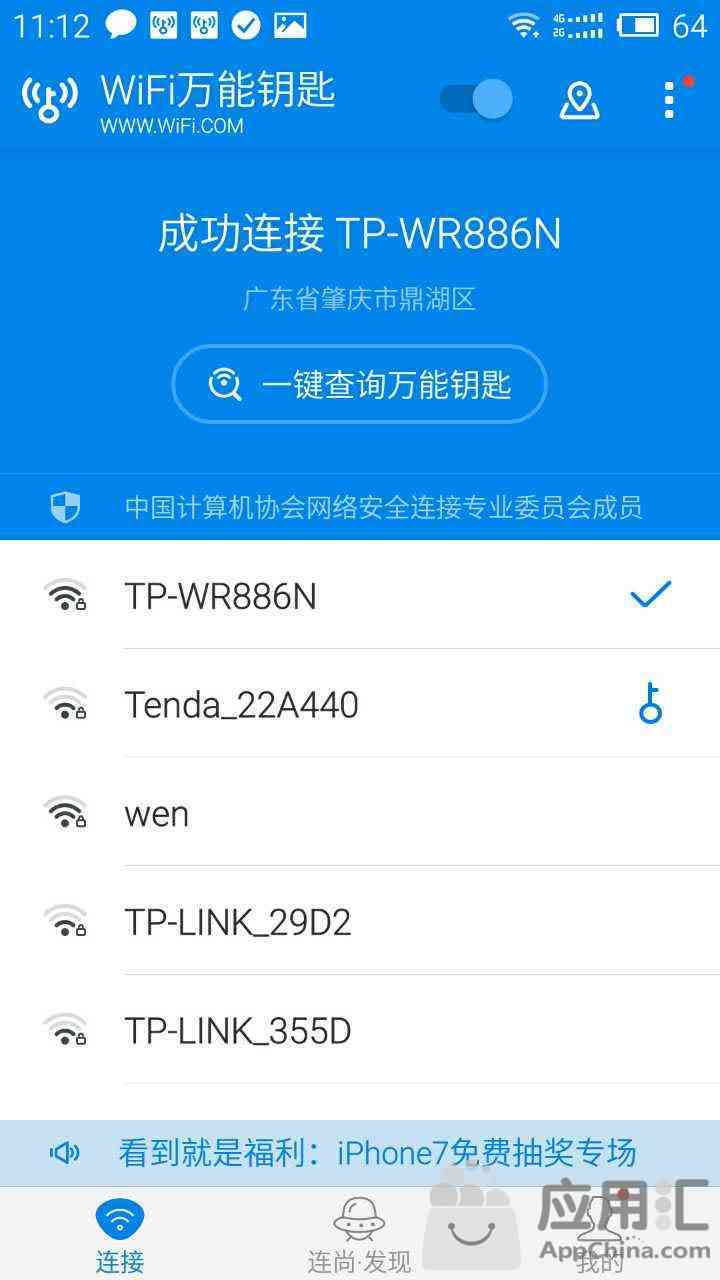Select the wen network

click(360, 813)
